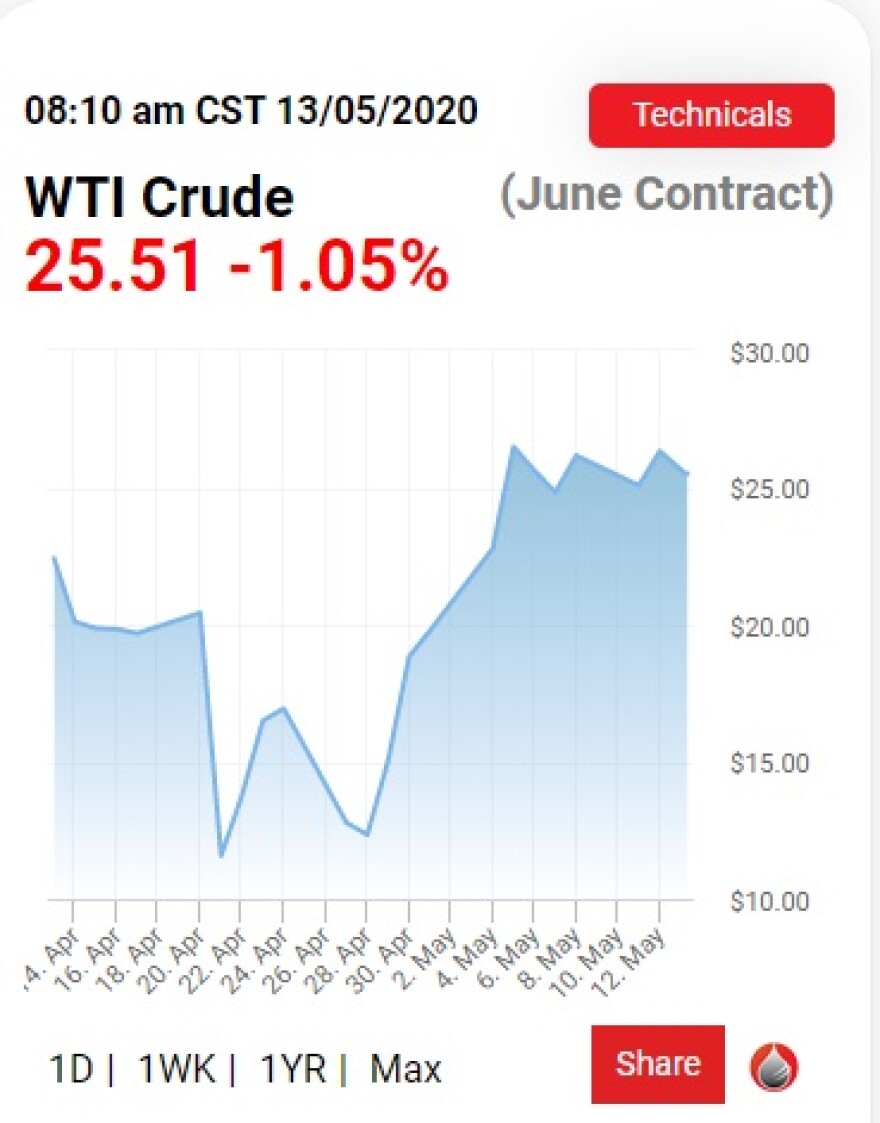
Task: Show the 1YR price chart
Action: 292,1069
